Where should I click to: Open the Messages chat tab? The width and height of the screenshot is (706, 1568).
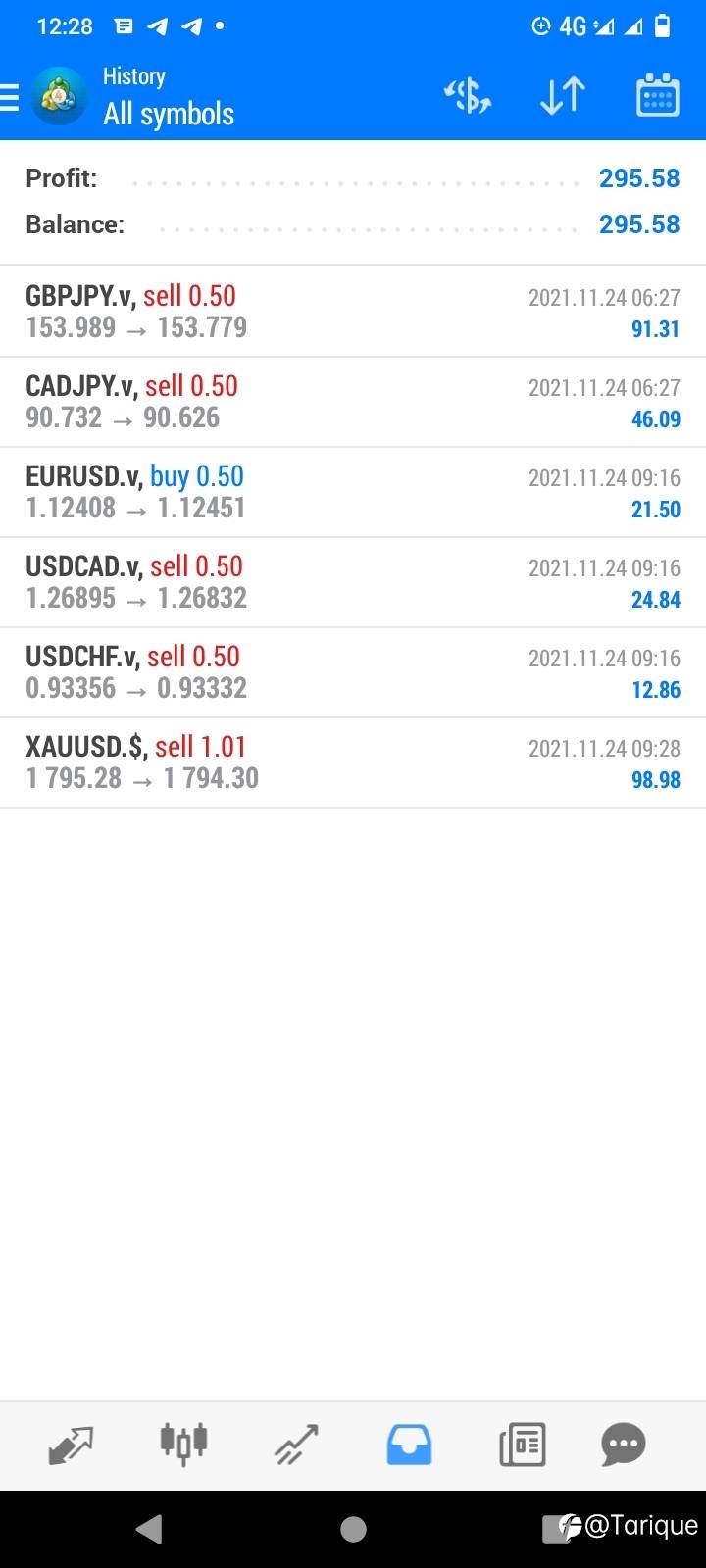pyautogui.click(x=624, y=1445)
